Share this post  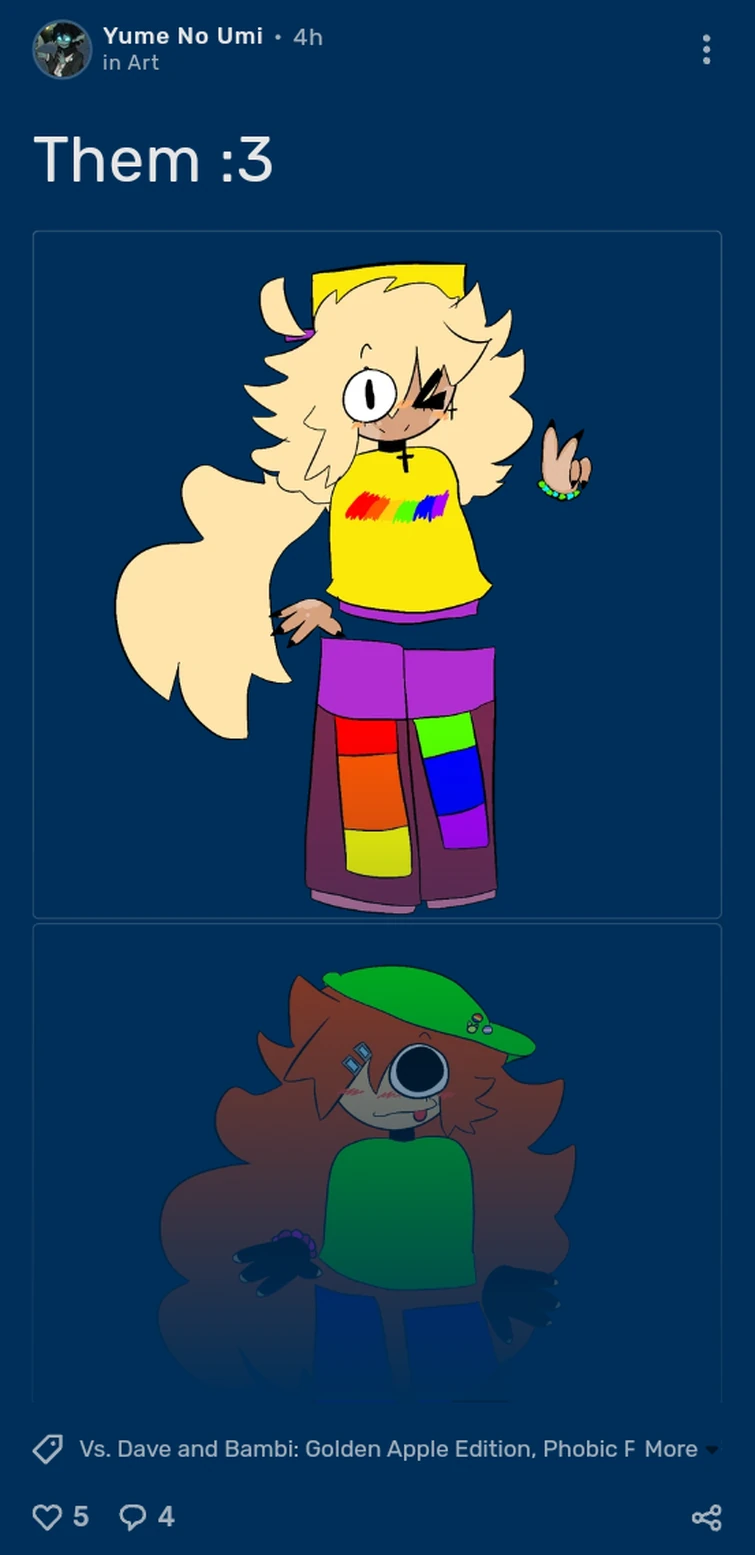click(706, 1517)
